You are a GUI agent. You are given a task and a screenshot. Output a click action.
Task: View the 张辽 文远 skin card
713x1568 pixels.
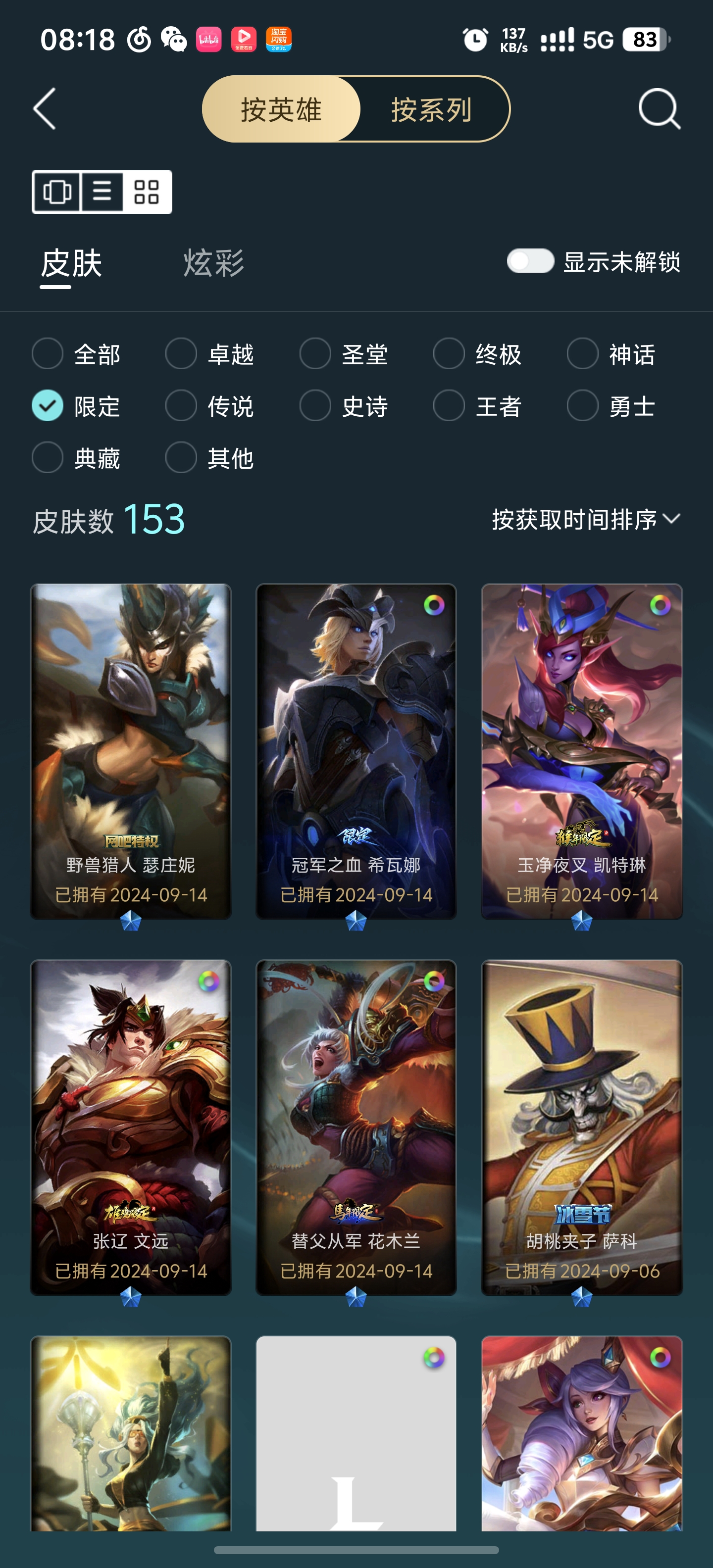(x=131, y=1127)
